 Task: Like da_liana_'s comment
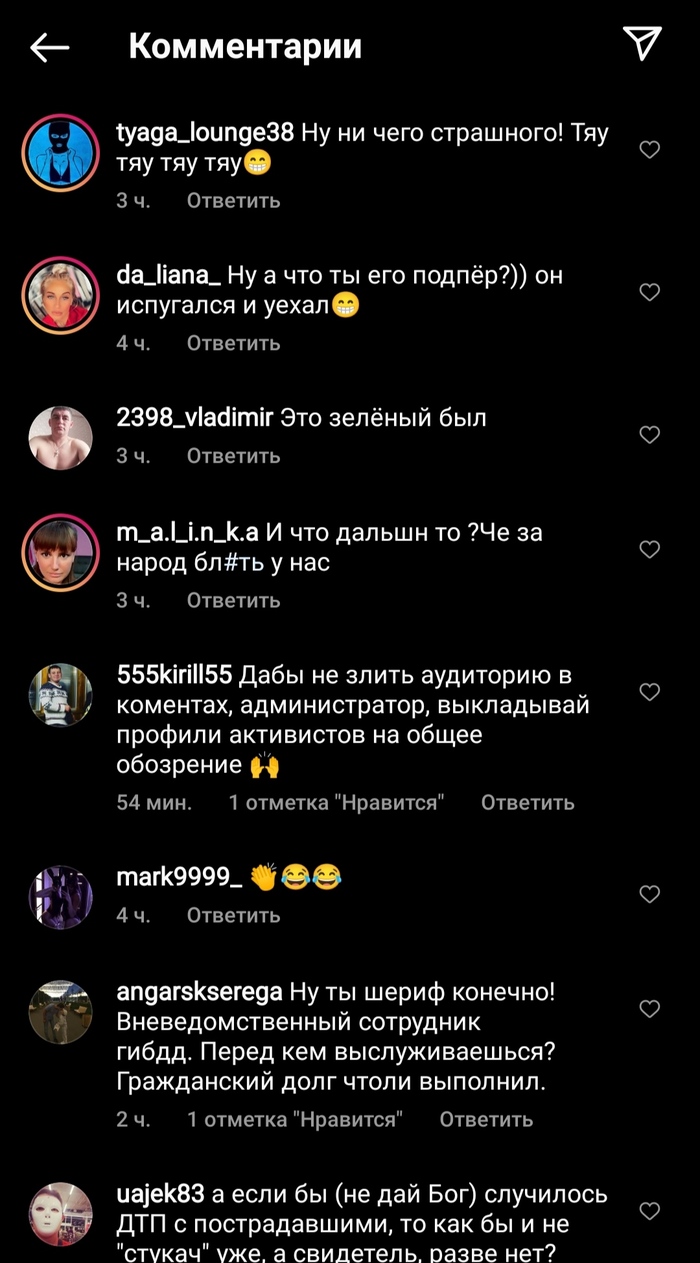[x=650, y=292]
